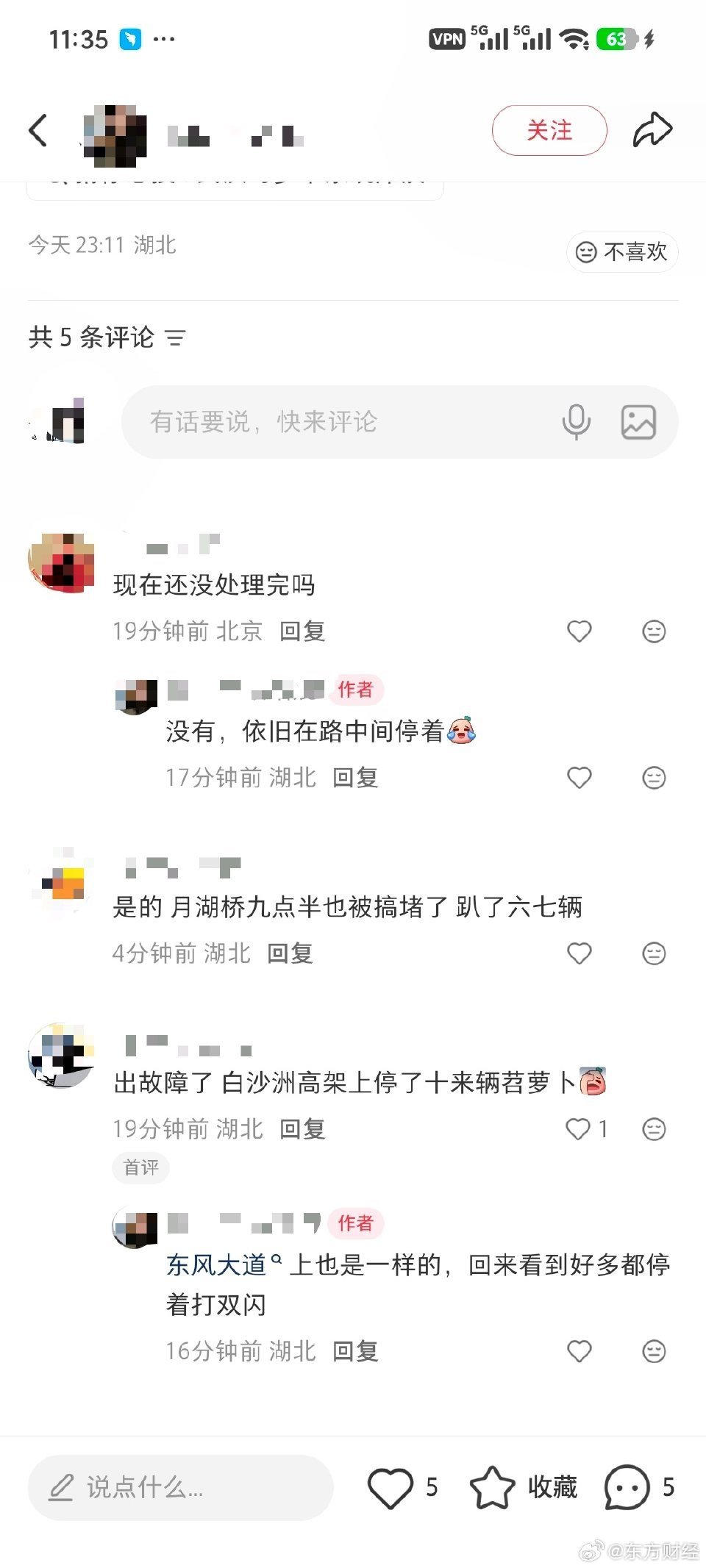The image size is (706, 1568).
Task: Open the emoji reaction menu on the 月湖桥 comment
Action: pos(652,953)
